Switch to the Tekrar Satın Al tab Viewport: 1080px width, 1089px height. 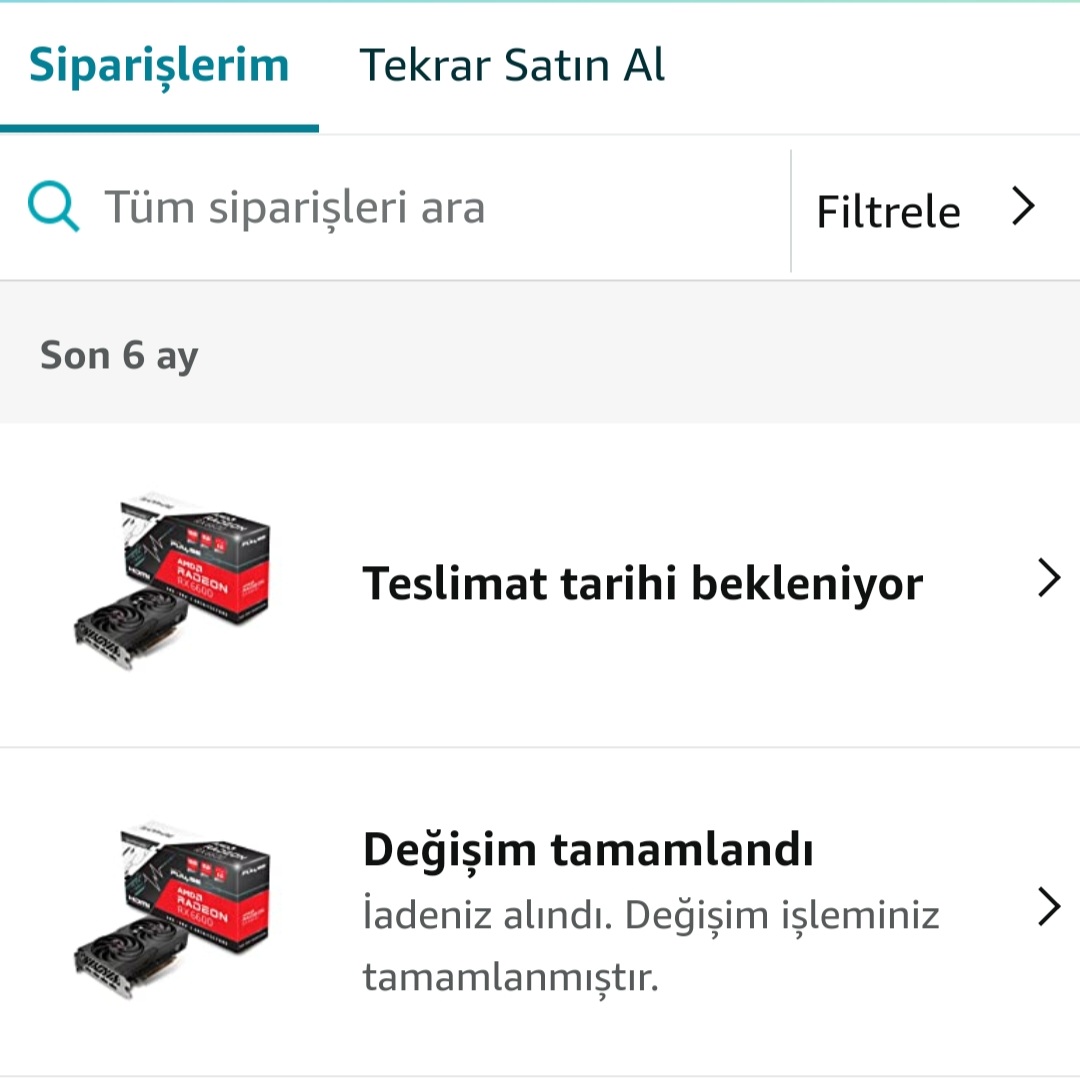tap(511, 66)
